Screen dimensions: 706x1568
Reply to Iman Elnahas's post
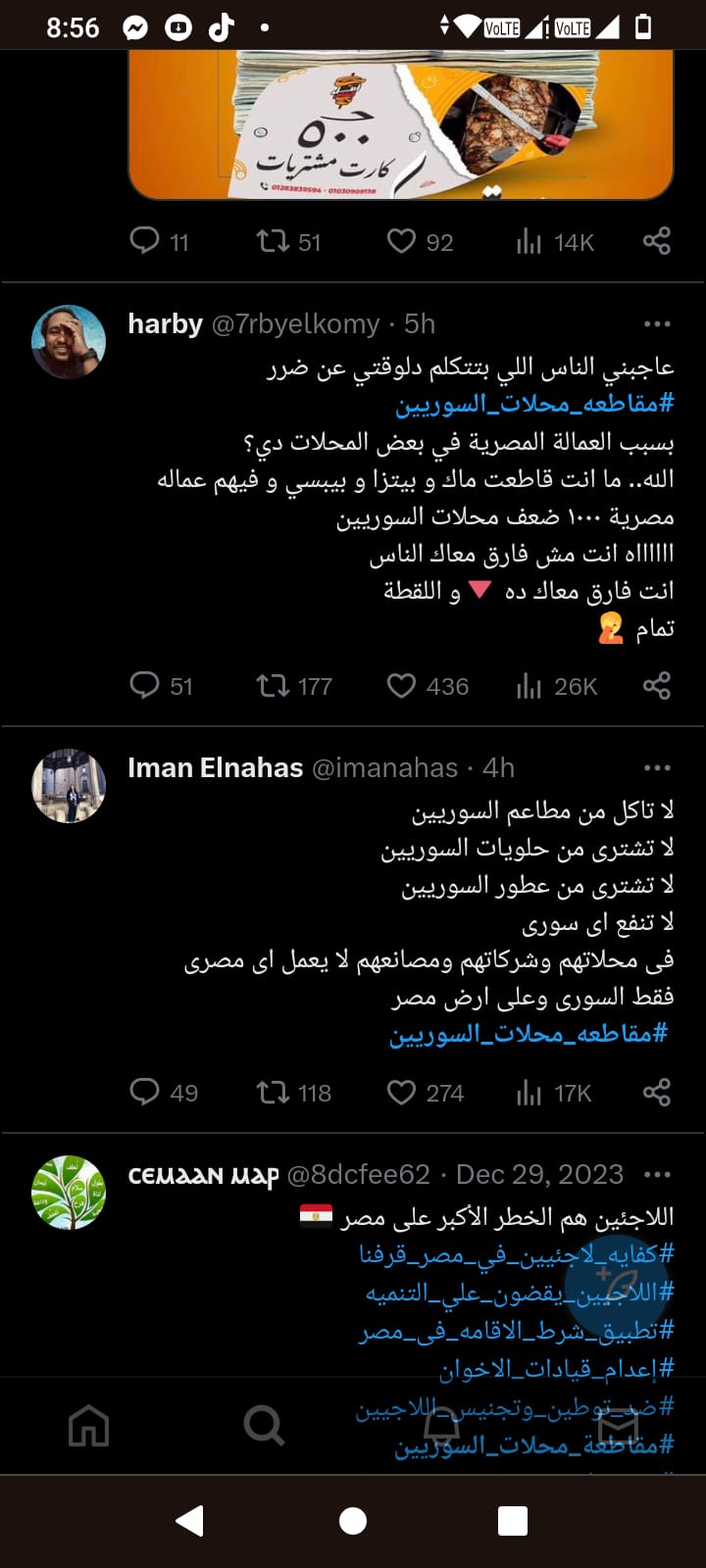click(145, 1092)
